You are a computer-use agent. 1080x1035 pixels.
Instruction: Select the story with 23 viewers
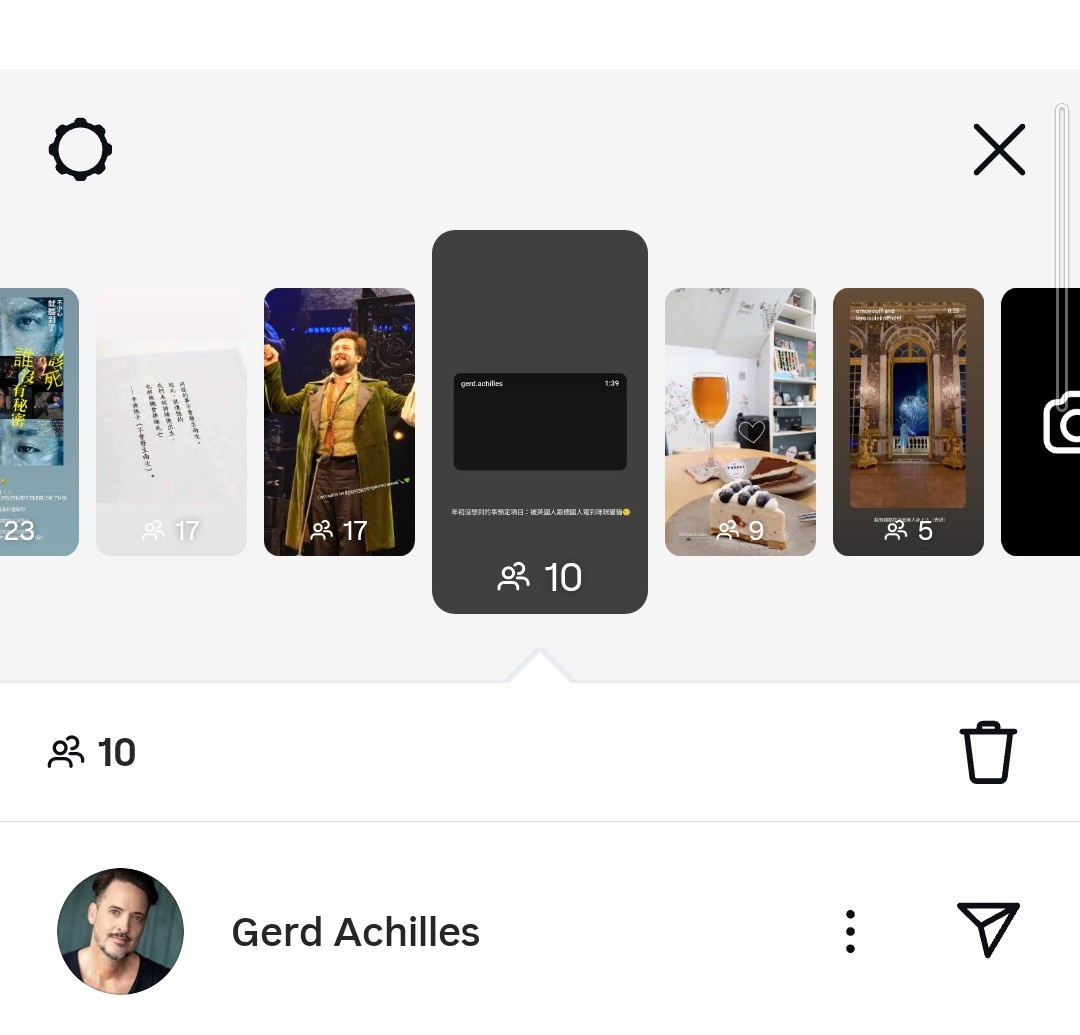click(38, 421)
